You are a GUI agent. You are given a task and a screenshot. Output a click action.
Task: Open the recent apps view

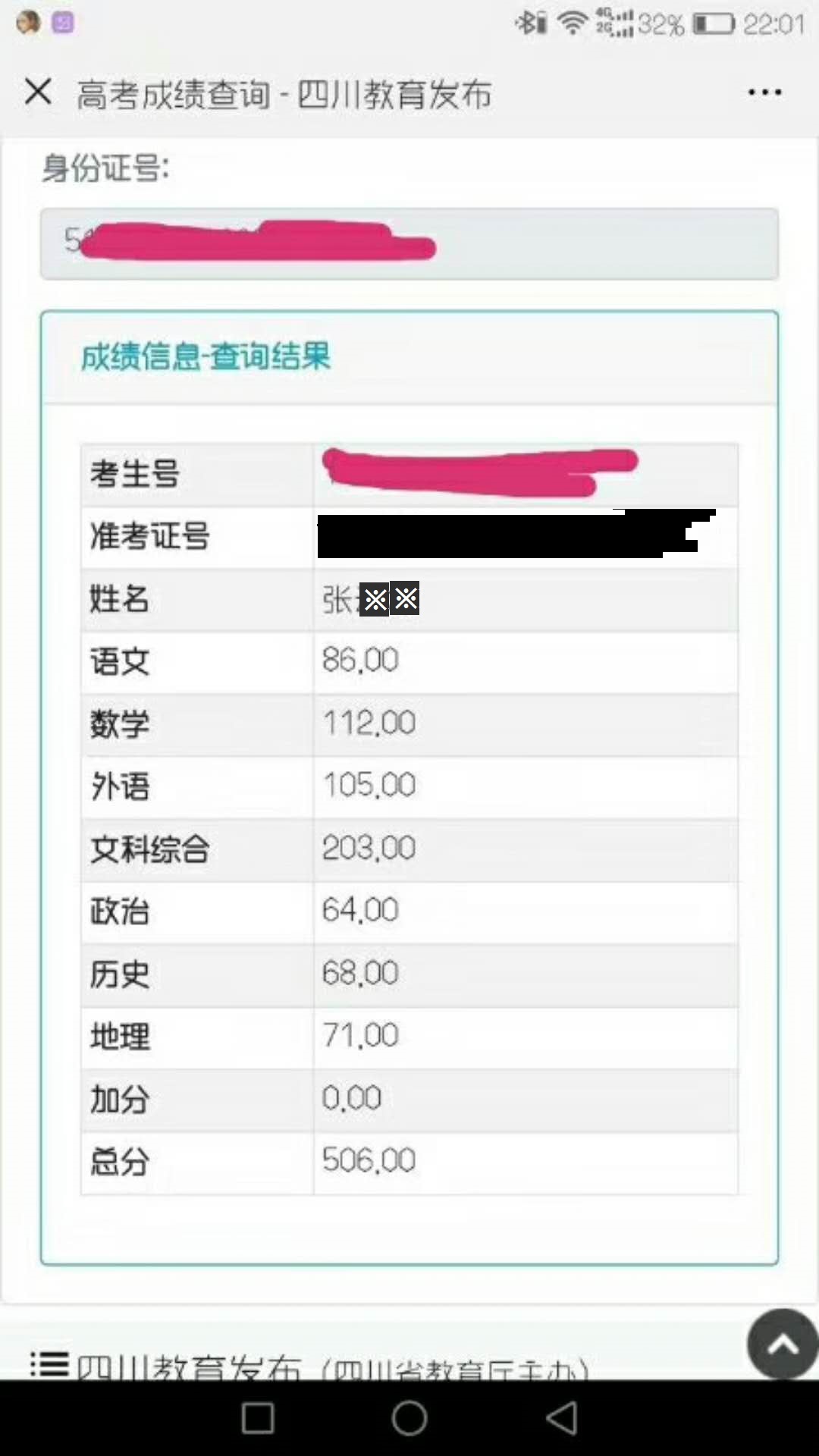click(x=258, y=1417)
